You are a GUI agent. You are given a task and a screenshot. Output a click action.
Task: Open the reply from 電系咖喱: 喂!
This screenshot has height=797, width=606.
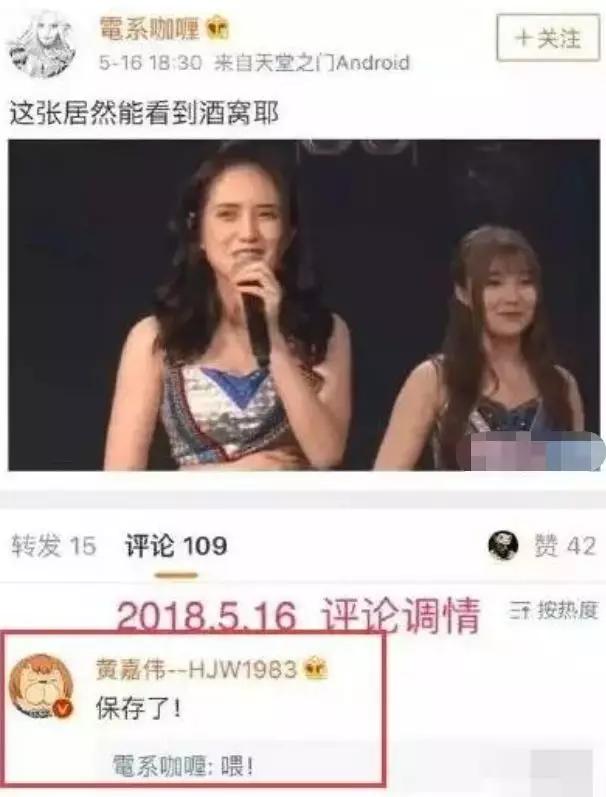tap(186, 766)
